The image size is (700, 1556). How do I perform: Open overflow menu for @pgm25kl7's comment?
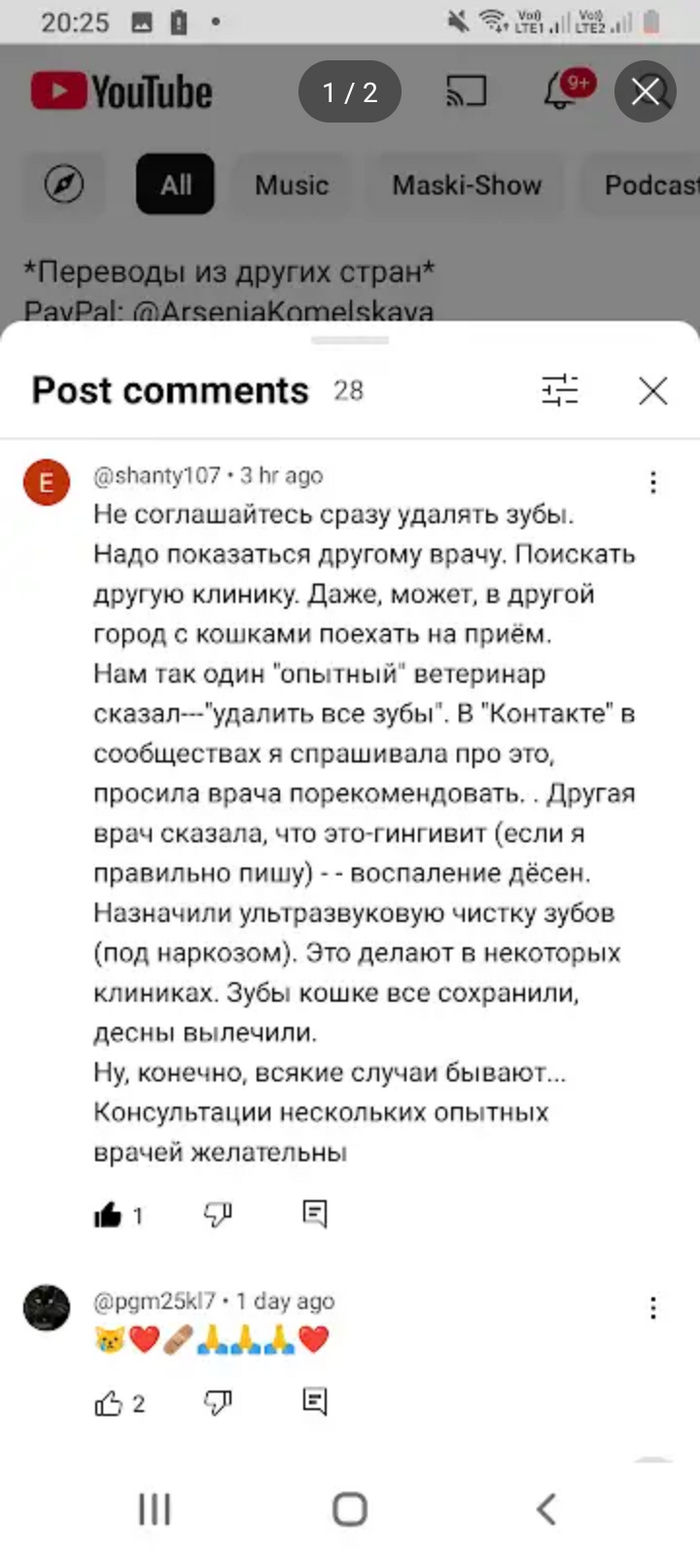click(x=653, y=1308)
